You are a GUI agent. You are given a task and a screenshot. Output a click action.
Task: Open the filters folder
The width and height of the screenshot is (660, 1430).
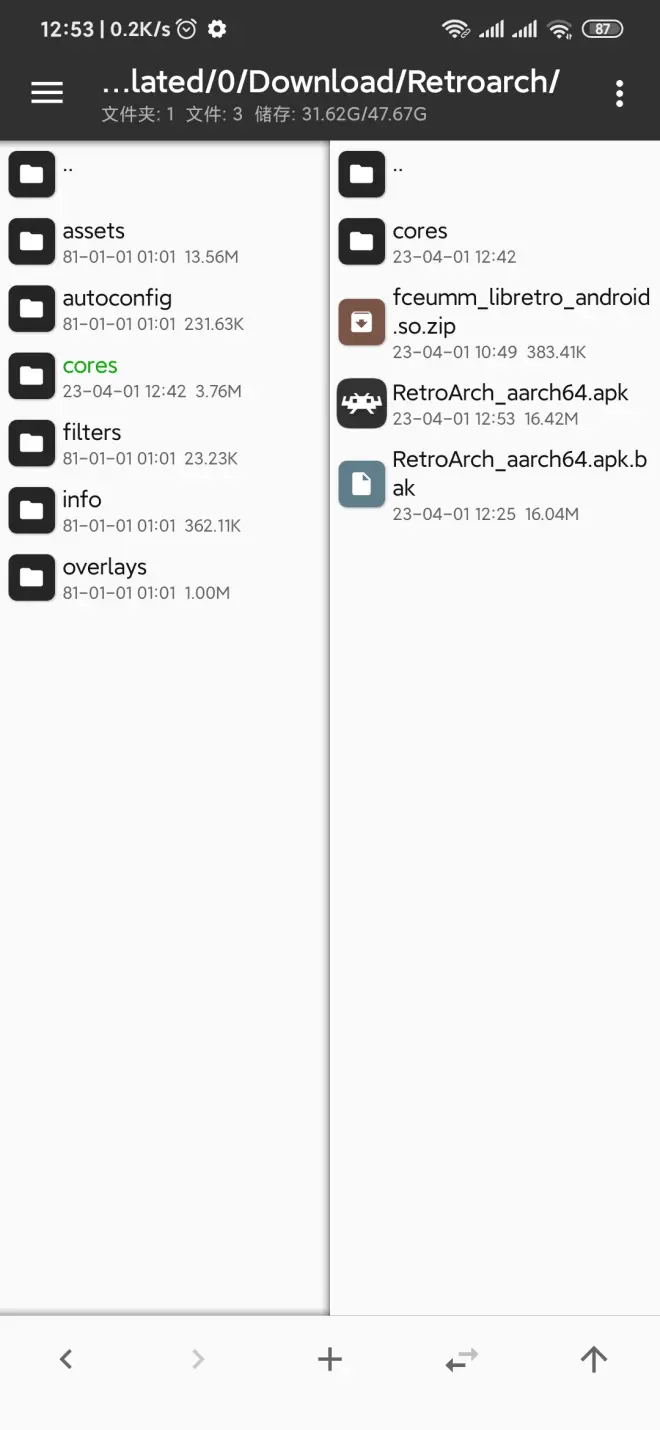165,443
